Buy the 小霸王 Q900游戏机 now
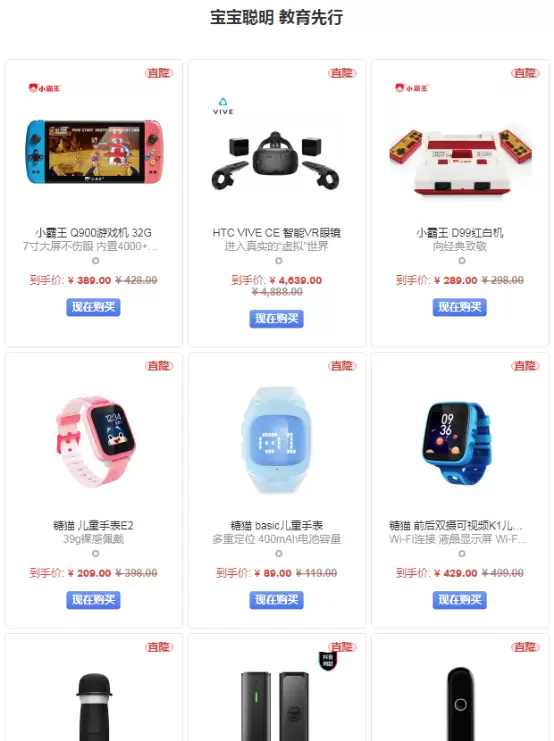The image size is (554, 741). pos(93,307)
